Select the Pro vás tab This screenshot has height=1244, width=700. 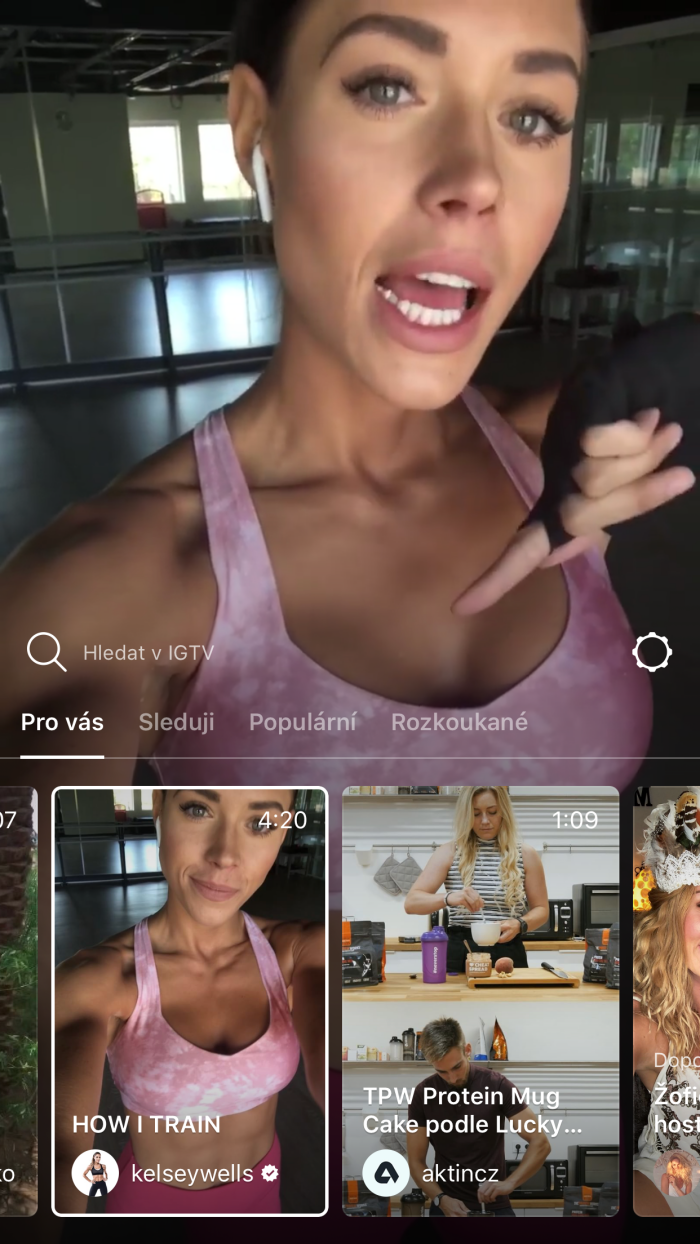pos(62,722)
